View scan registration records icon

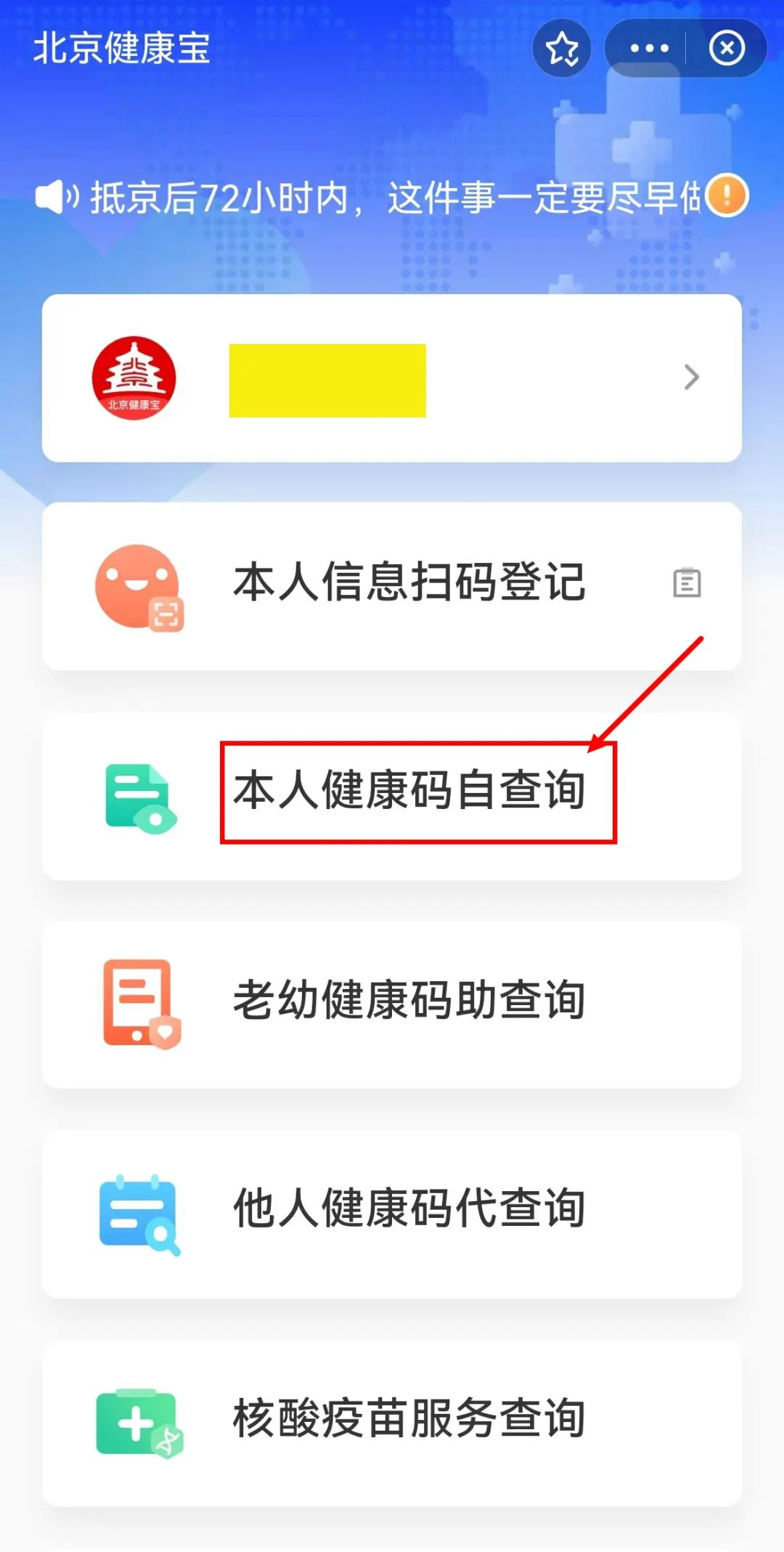(x=687, y=583)
